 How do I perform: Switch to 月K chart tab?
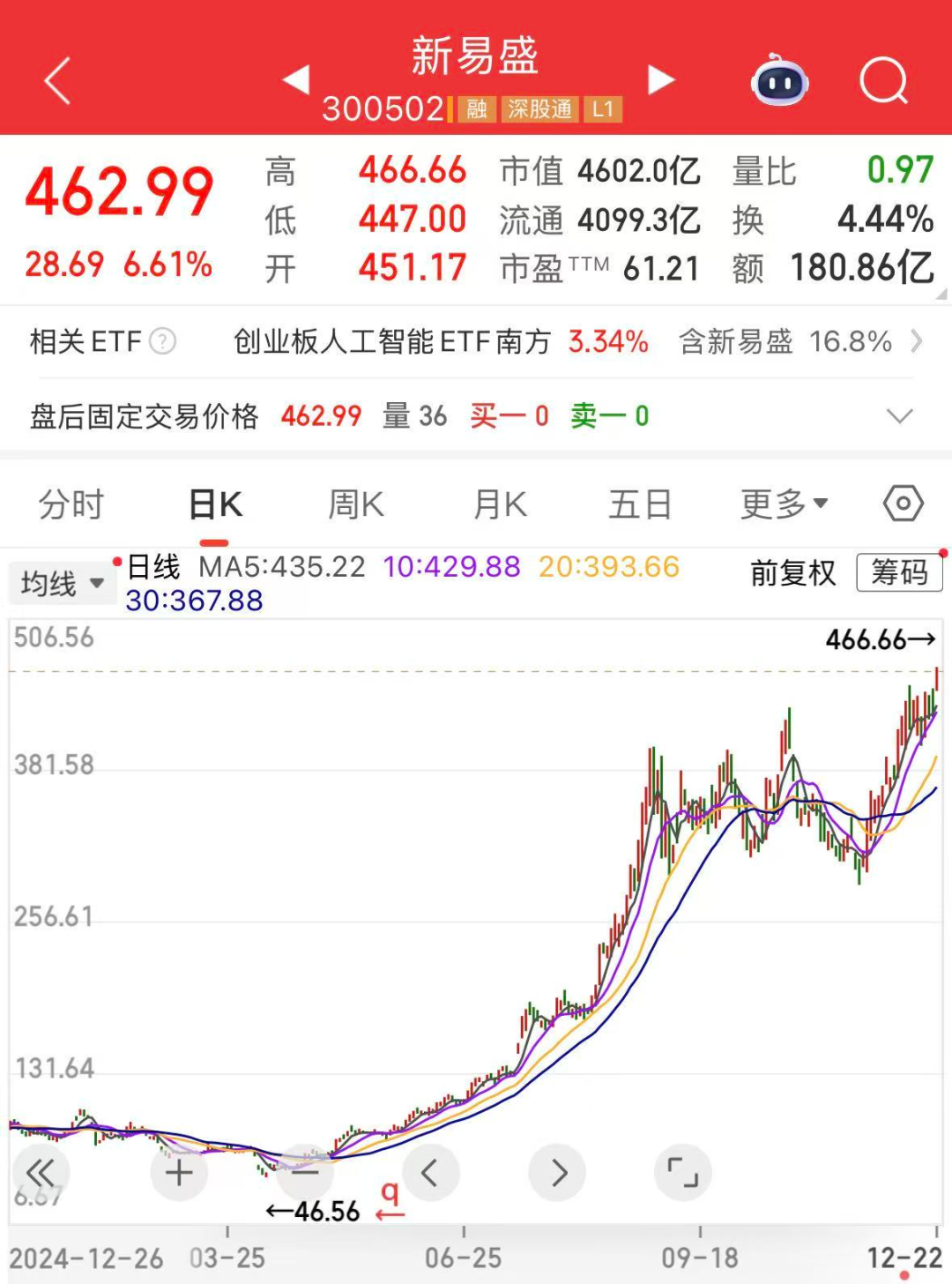point(500,504)
